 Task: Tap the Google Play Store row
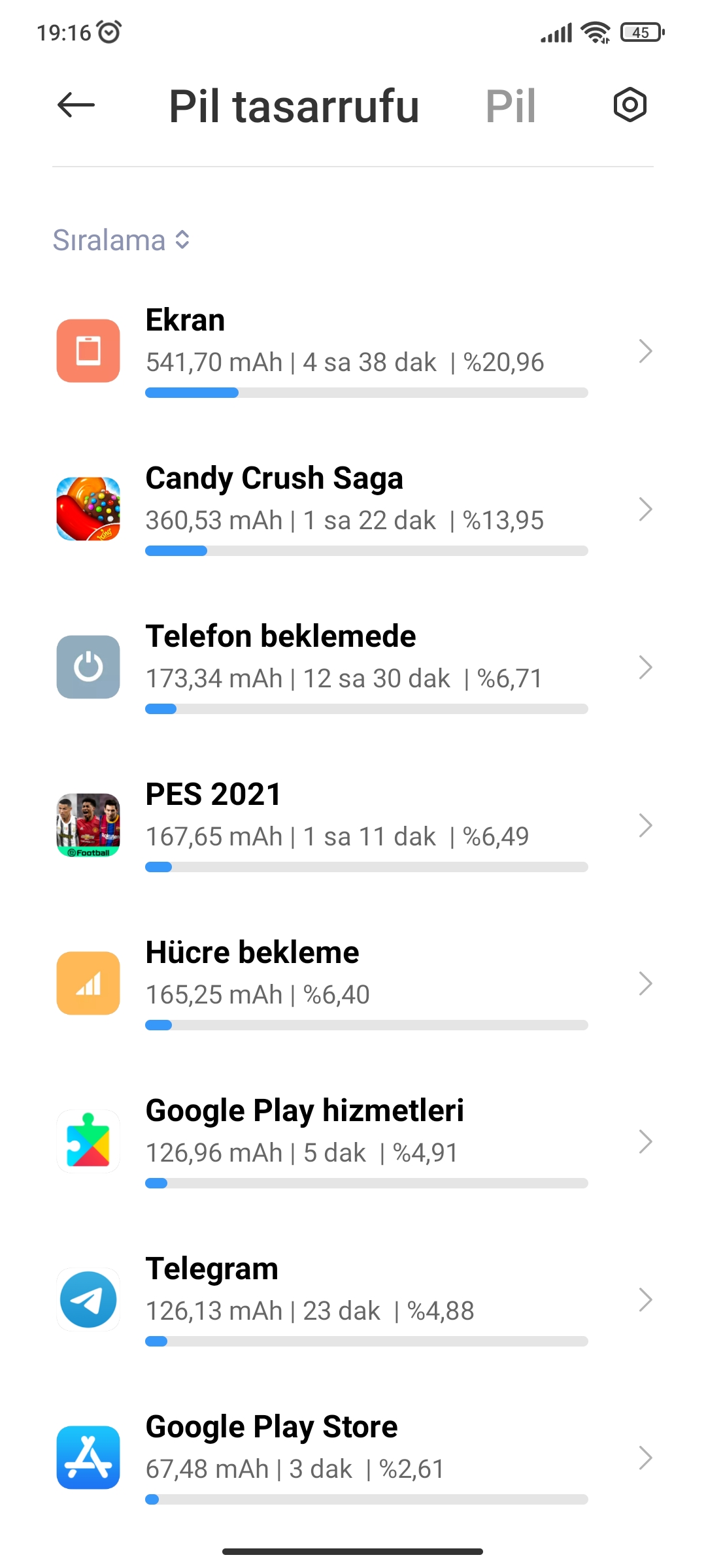coord(353,1458)
